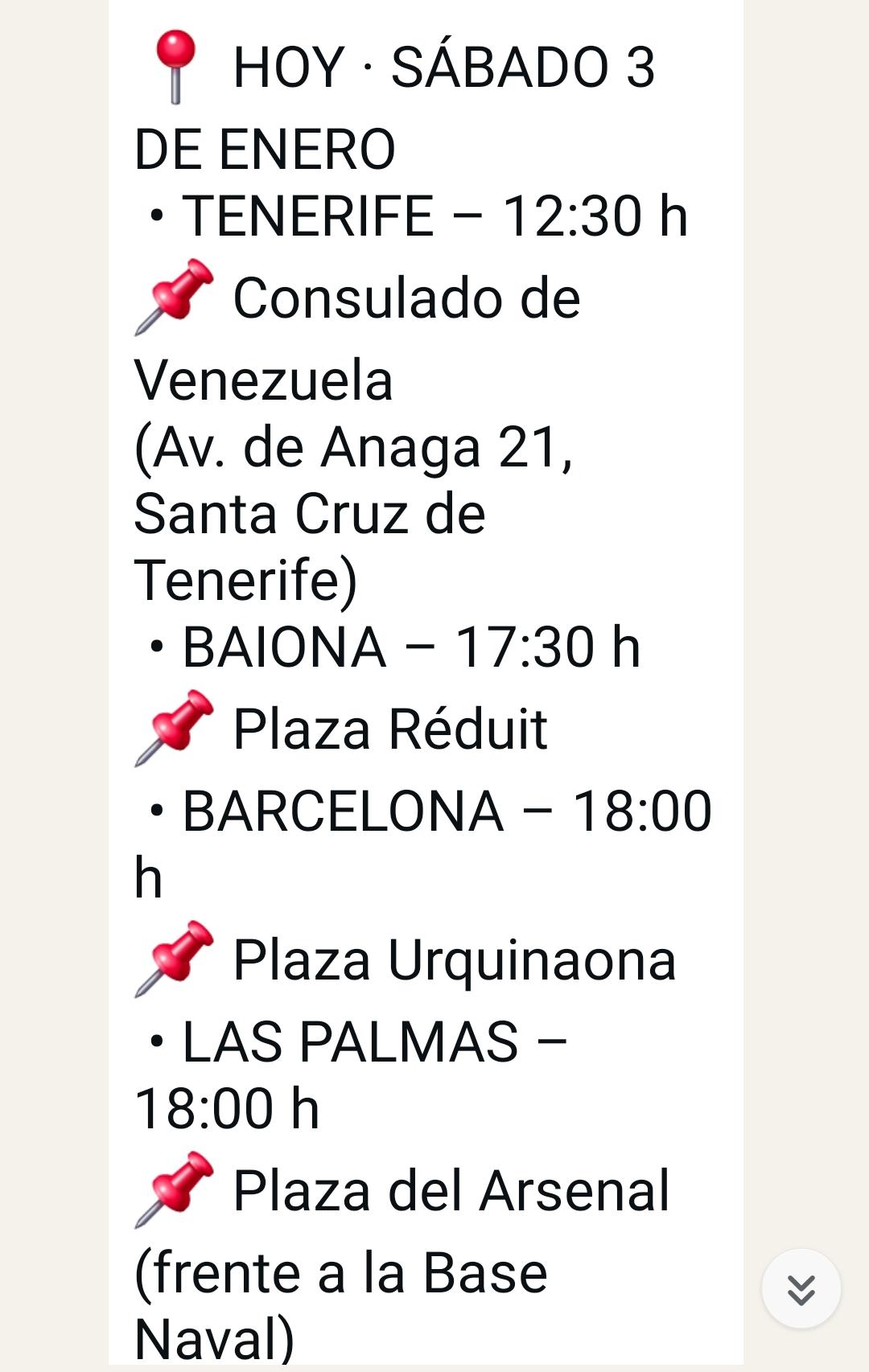The width and height of the screenshot is (869, 1372).
Task: Jump to the latest messages with the down arrow button
Action: coord(801,1288)
